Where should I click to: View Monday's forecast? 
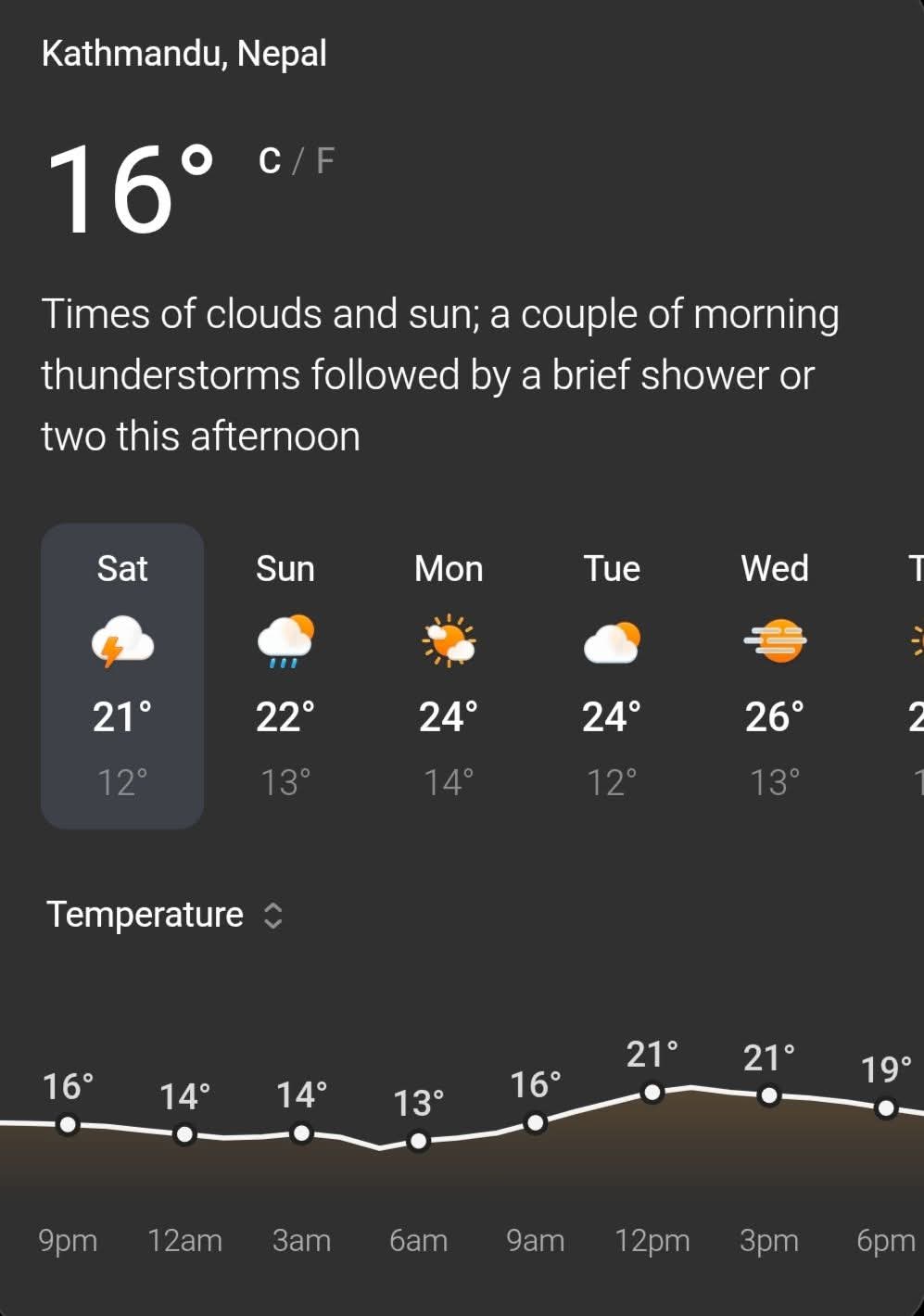[449, 675]
